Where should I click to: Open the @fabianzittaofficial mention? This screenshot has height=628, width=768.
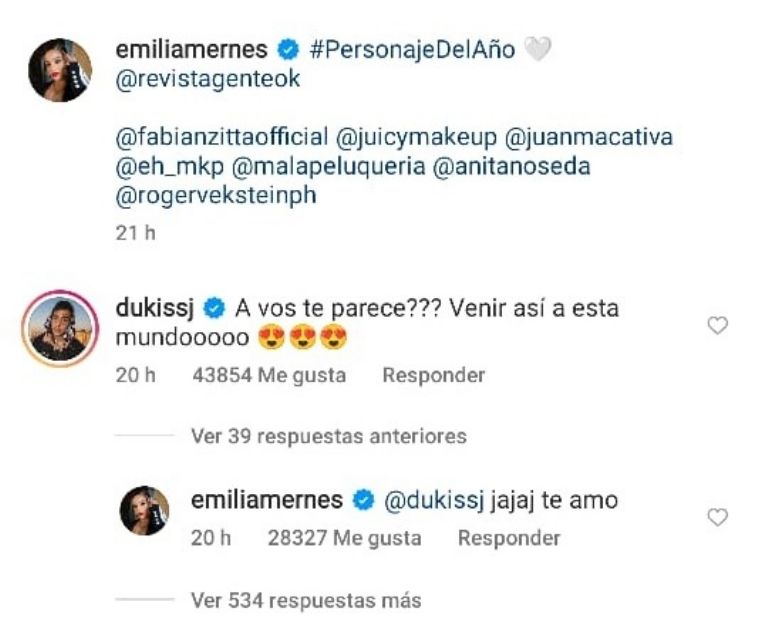[x=222, y=137]
